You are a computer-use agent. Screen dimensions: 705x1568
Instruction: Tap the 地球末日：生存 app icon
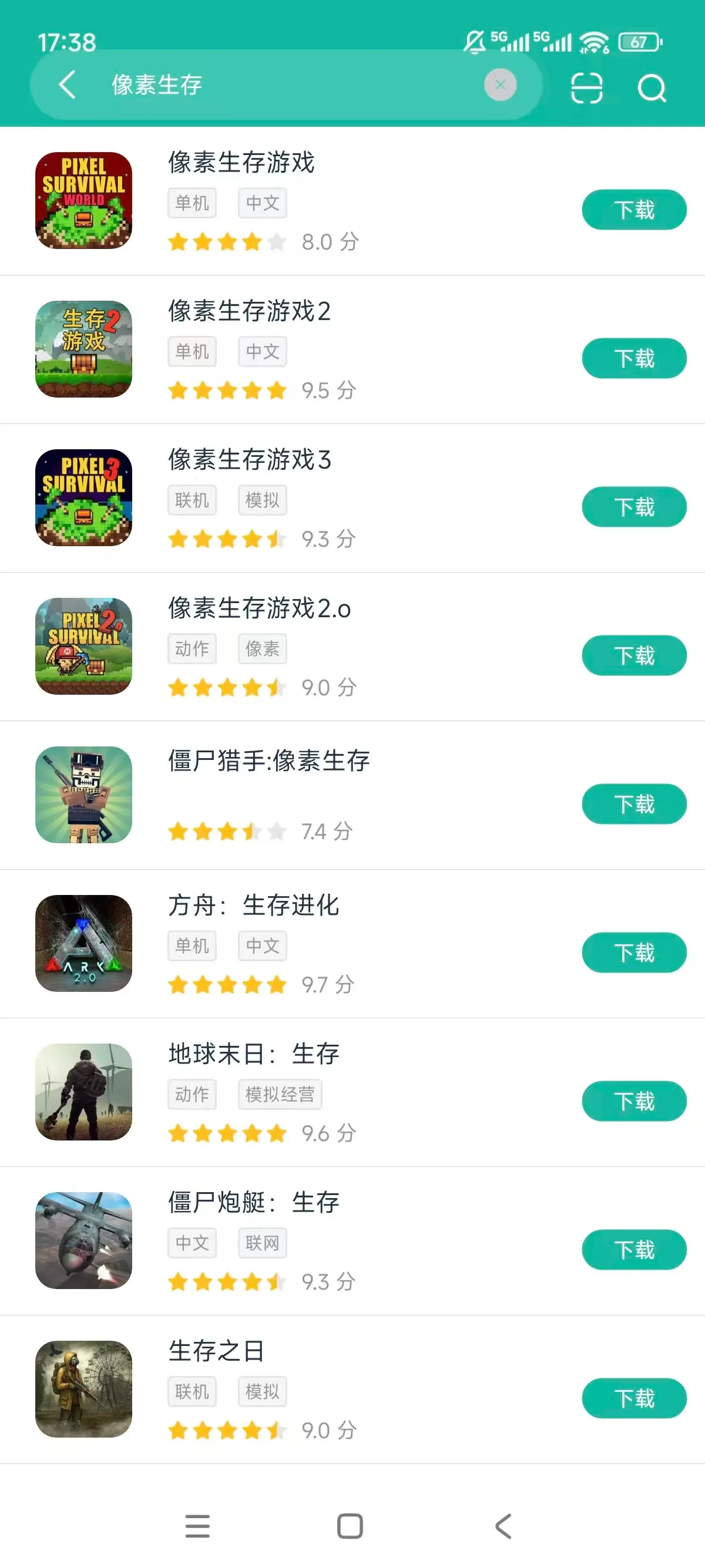(x=83, y=1093)
